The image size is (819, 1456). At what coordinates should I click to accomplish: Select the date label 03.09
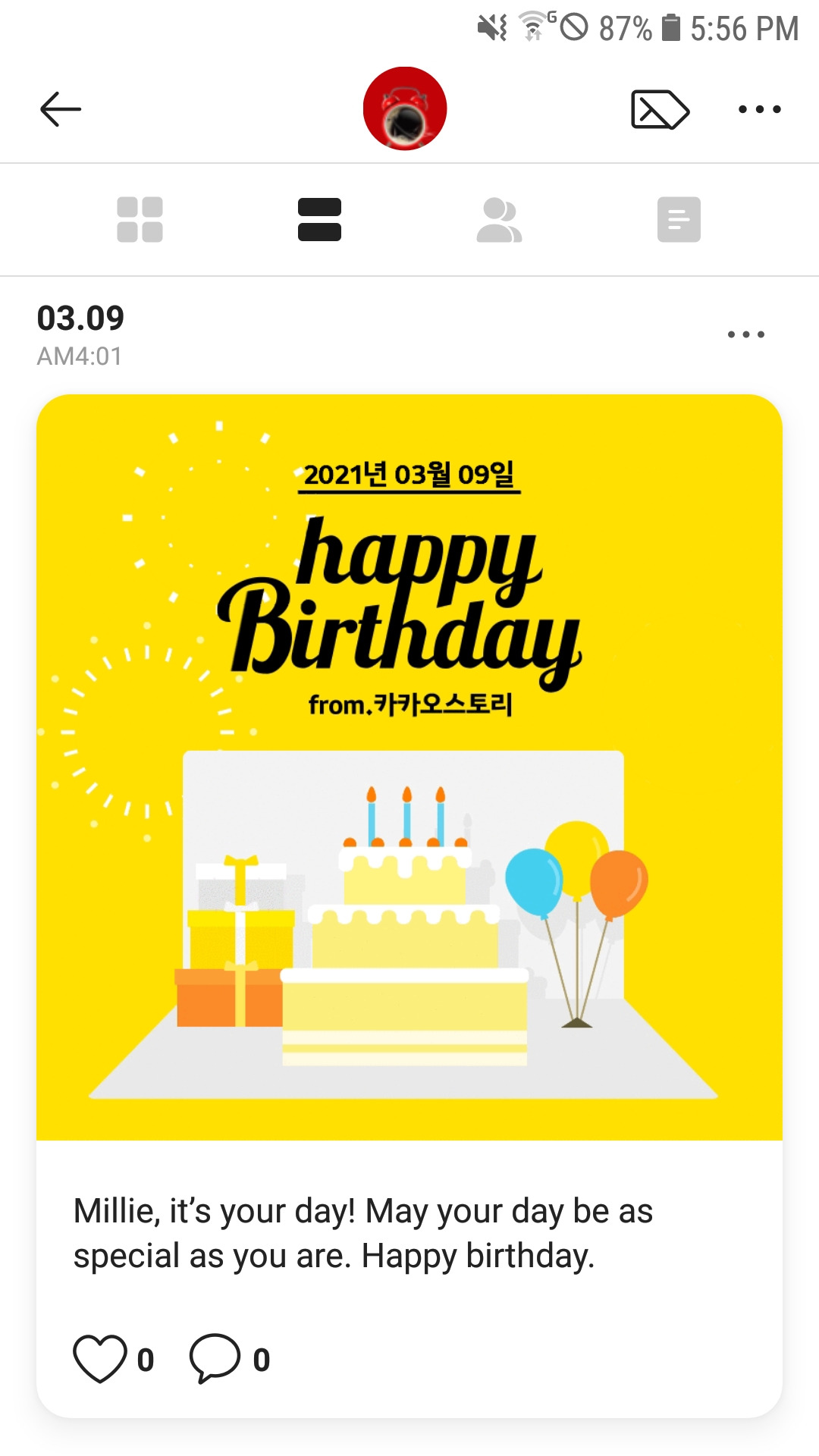tap(80, 318)
